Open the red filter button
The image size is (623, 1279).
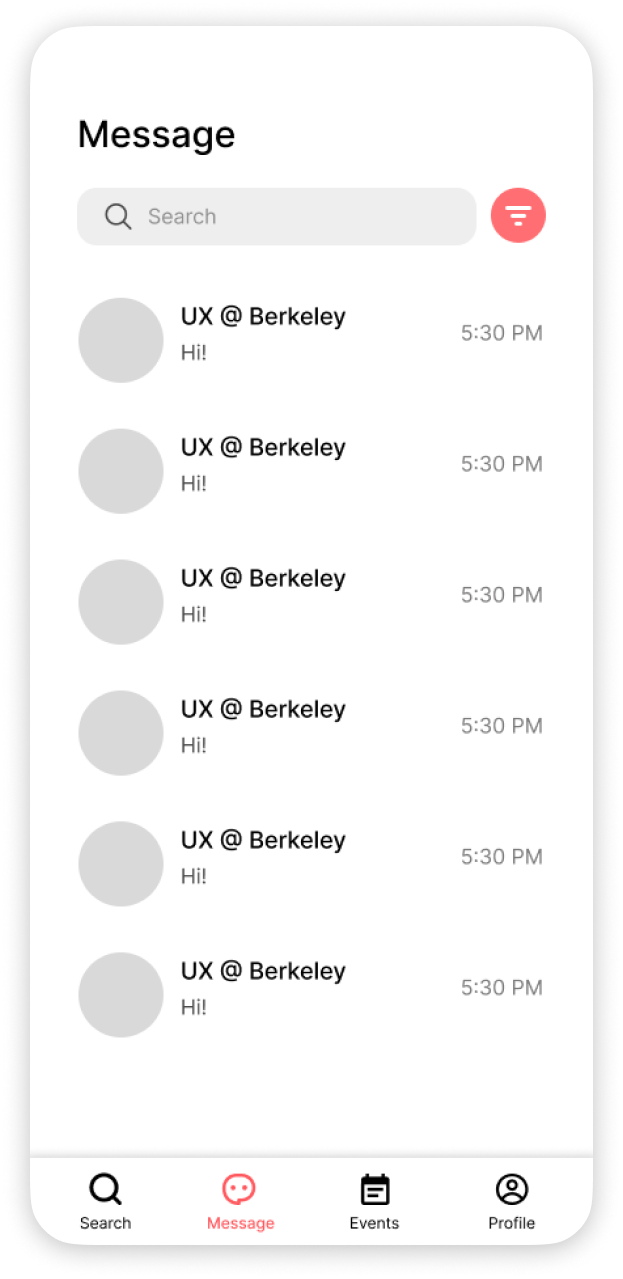tap(518, 215)
